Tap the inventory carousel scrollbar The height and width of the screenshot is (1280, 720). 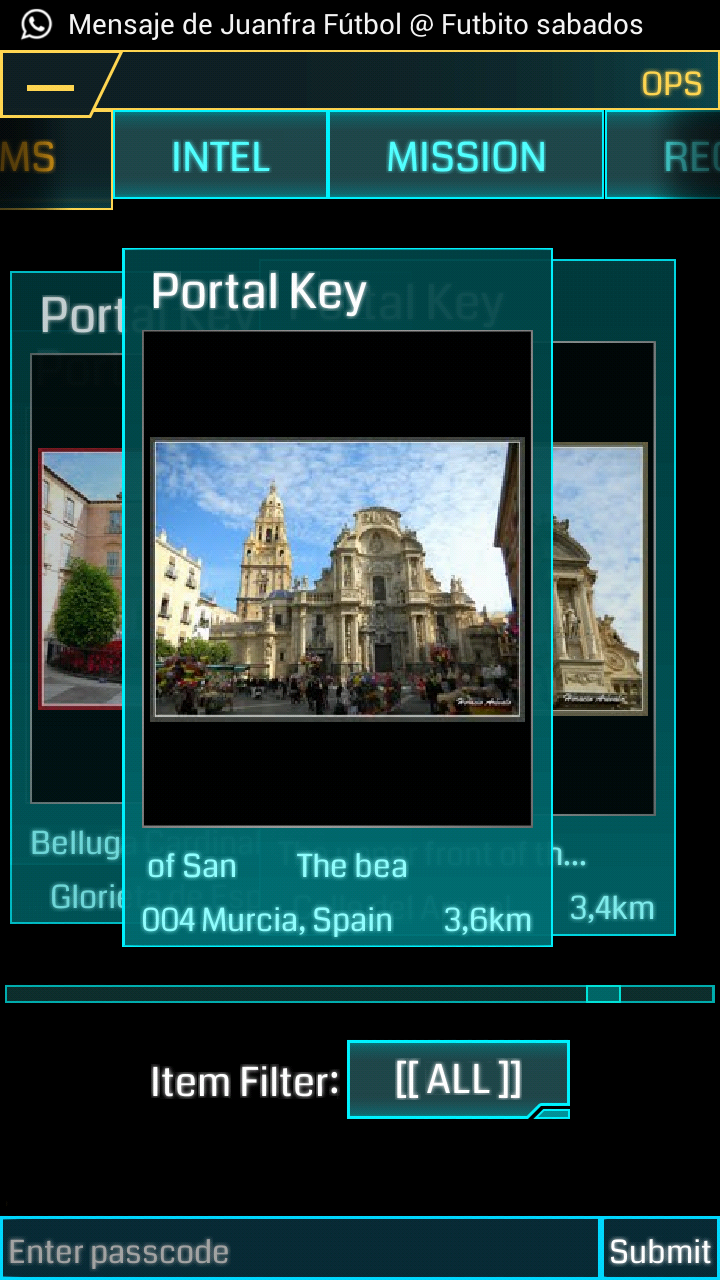pos(360,994)
